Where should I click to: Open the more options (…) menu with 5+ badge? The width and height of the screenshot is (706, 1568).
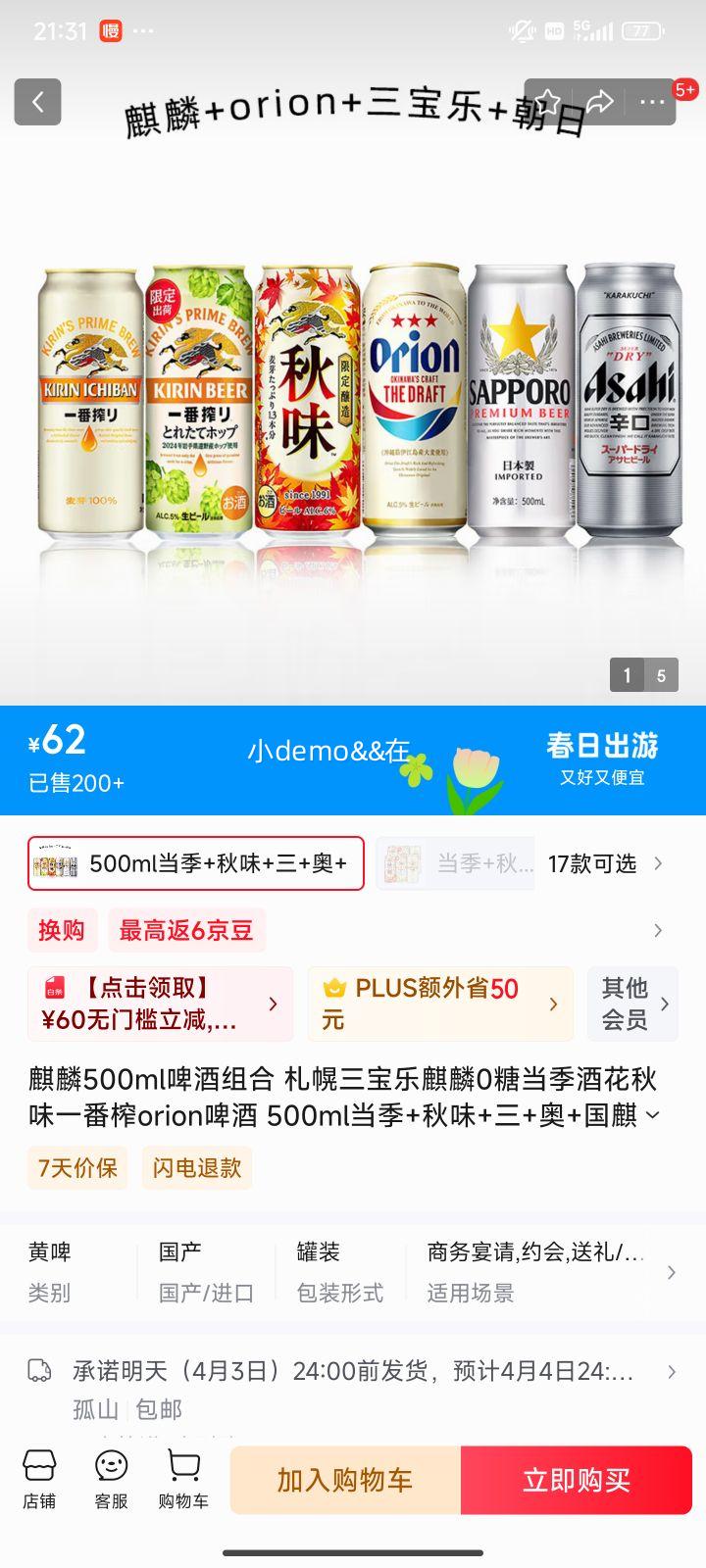(648, 101)
